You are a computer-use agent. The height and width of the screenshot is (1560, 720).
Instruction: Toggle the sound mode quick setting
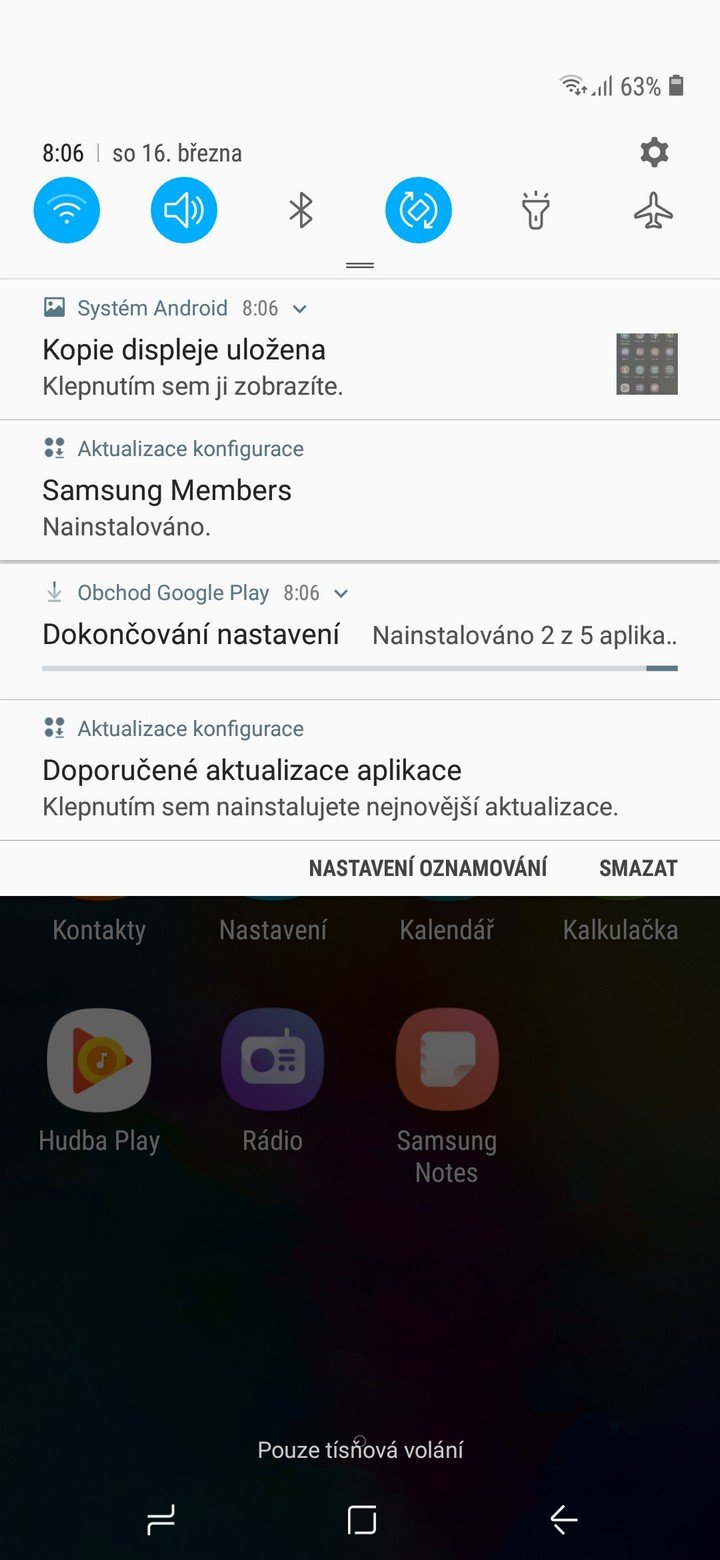184,210
